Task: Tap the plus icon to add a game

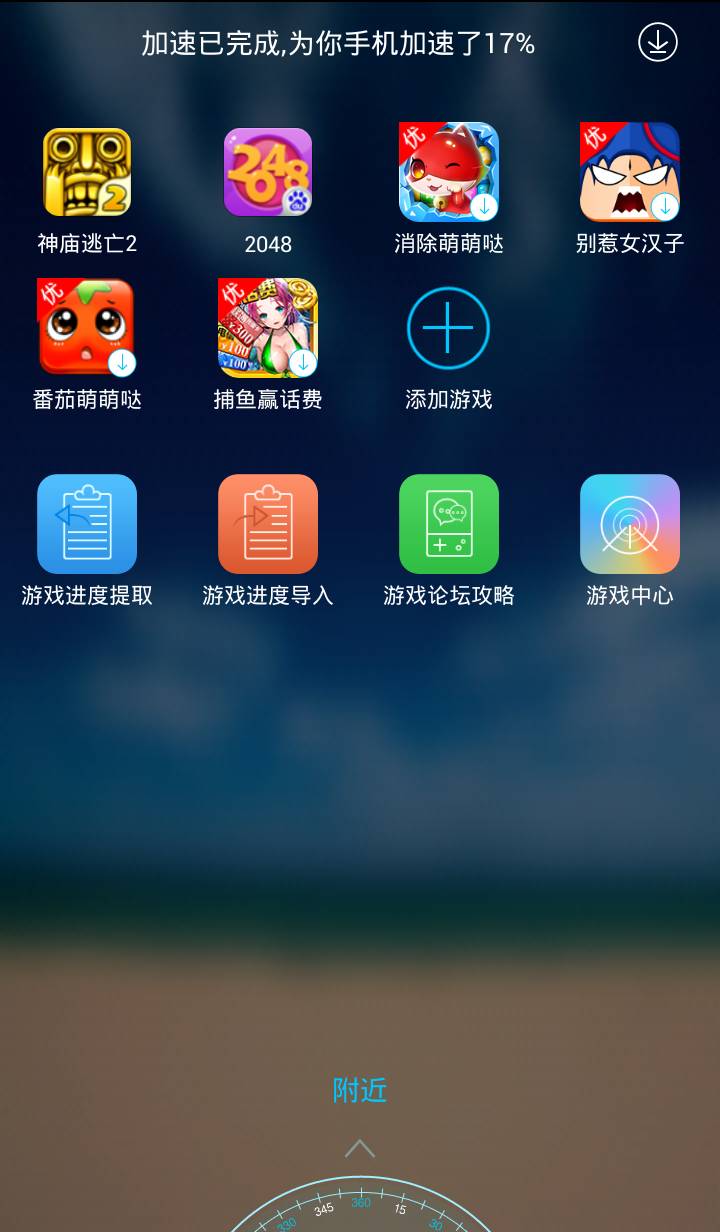Action: point(448,325)
